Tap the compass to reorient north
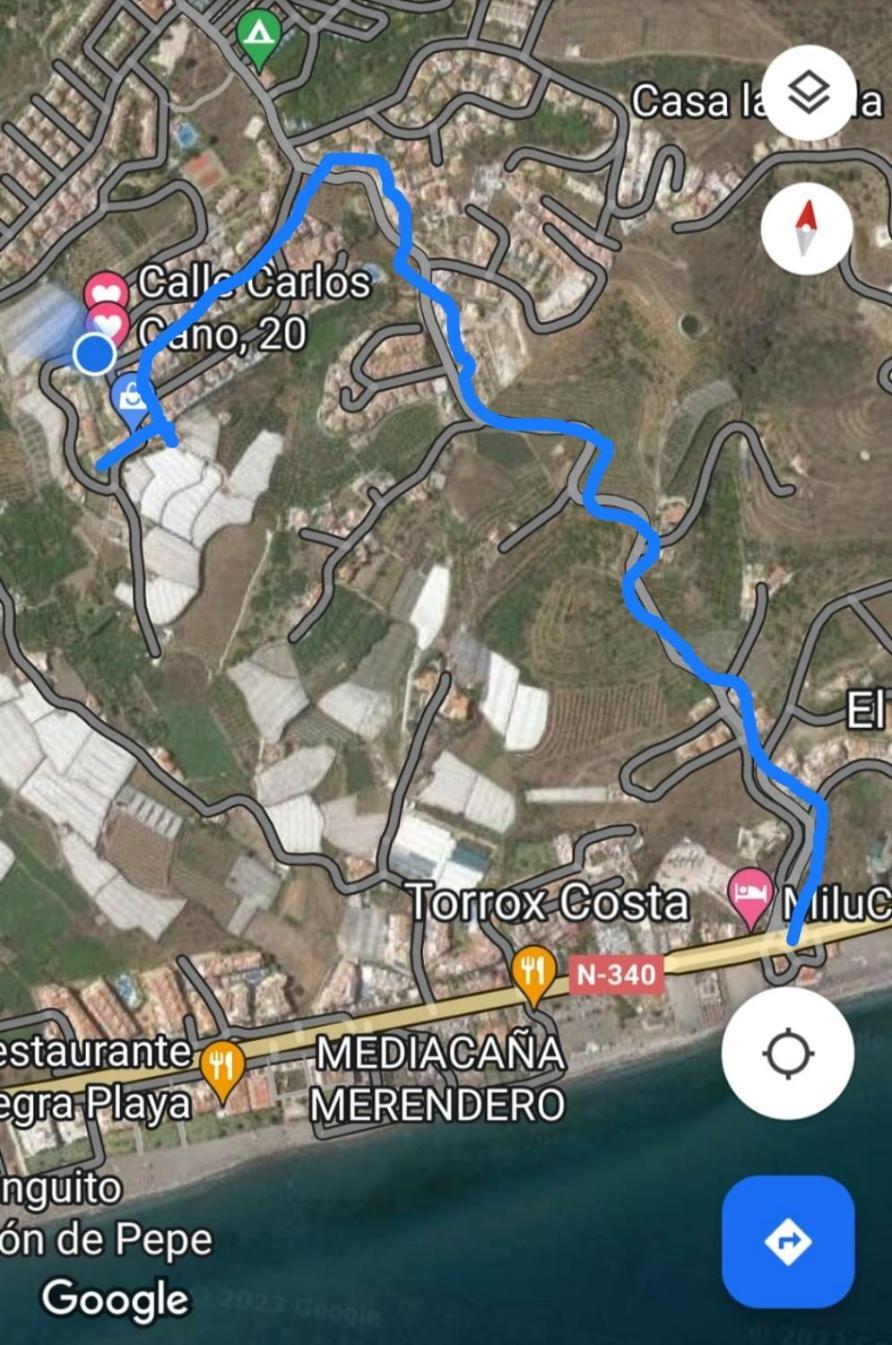892x1345 pixels. pyautogui.click(x=806, y=229)
